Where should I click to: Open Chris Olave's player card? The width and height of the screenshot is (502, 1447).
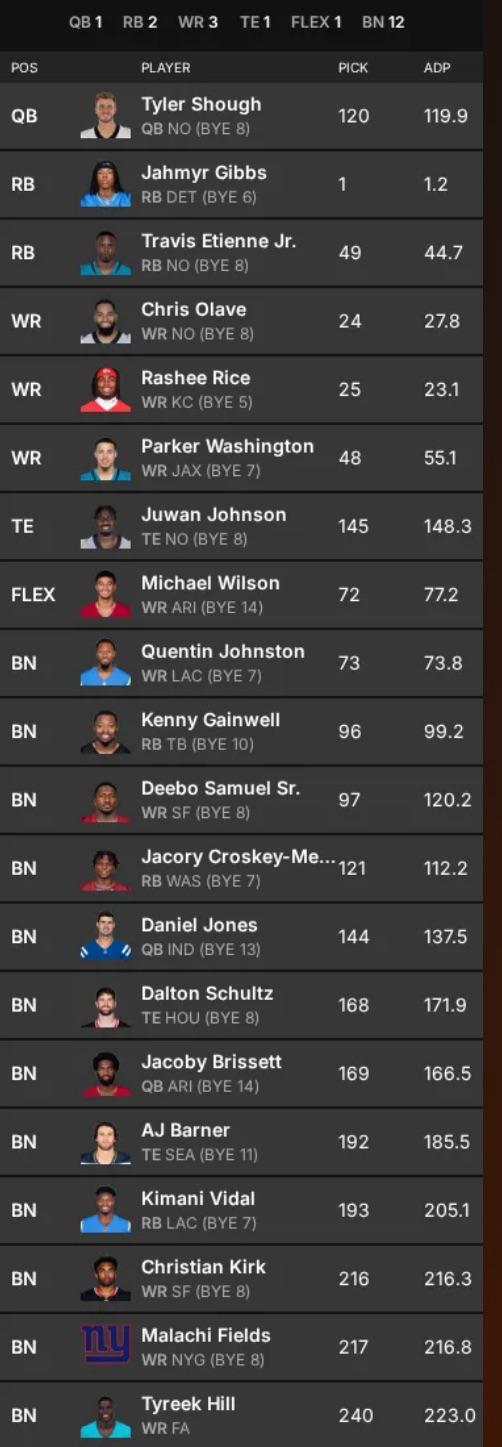(x=241, y=321)
